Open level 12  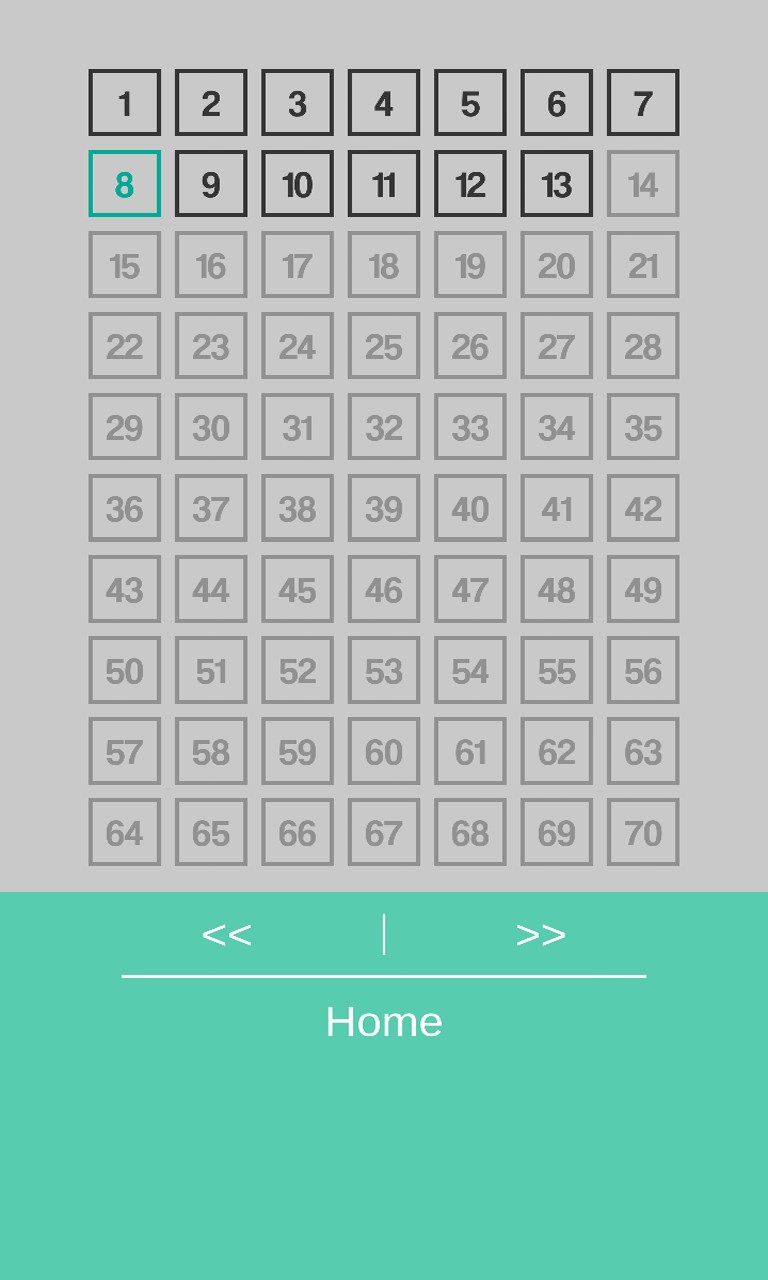coord(470,184)
